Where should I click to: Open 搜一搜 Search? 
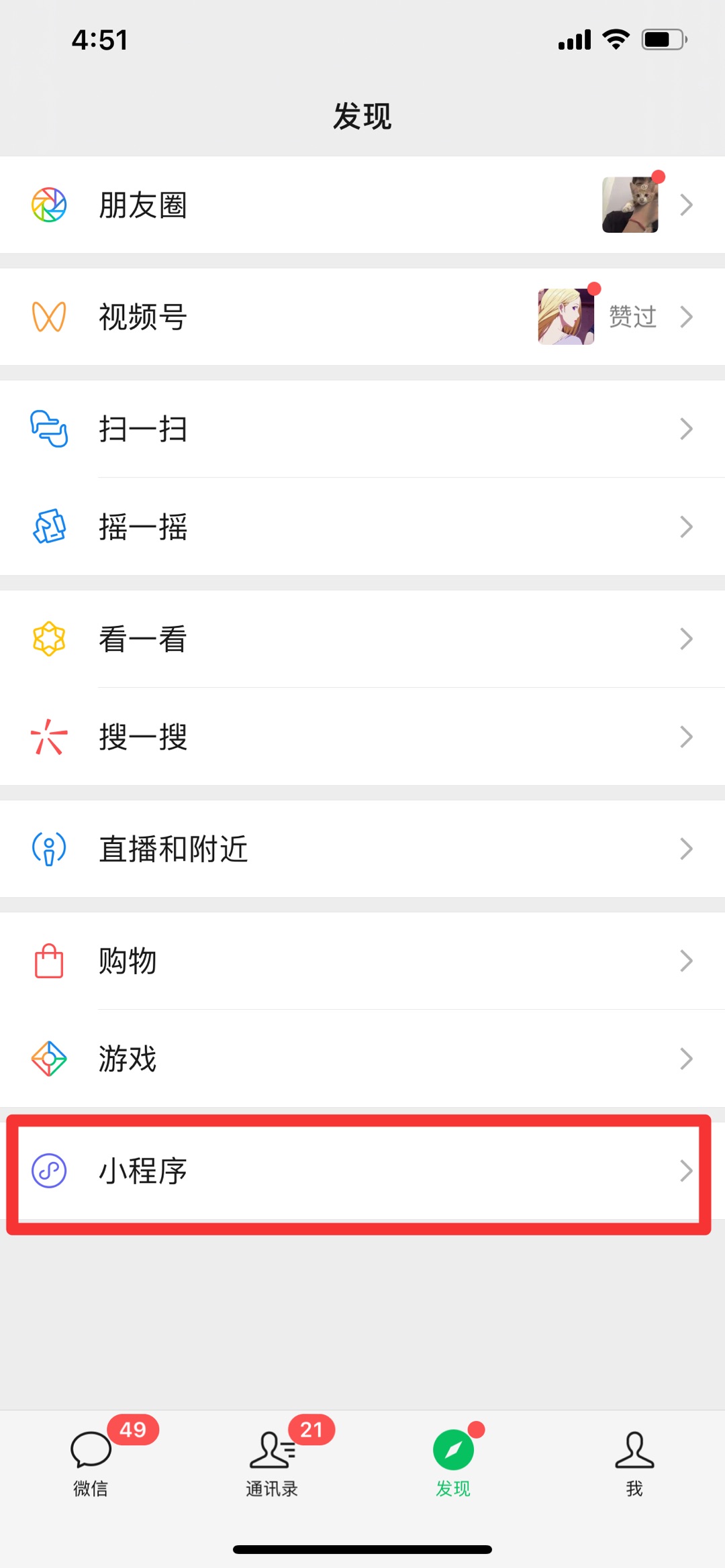(362, 737)
